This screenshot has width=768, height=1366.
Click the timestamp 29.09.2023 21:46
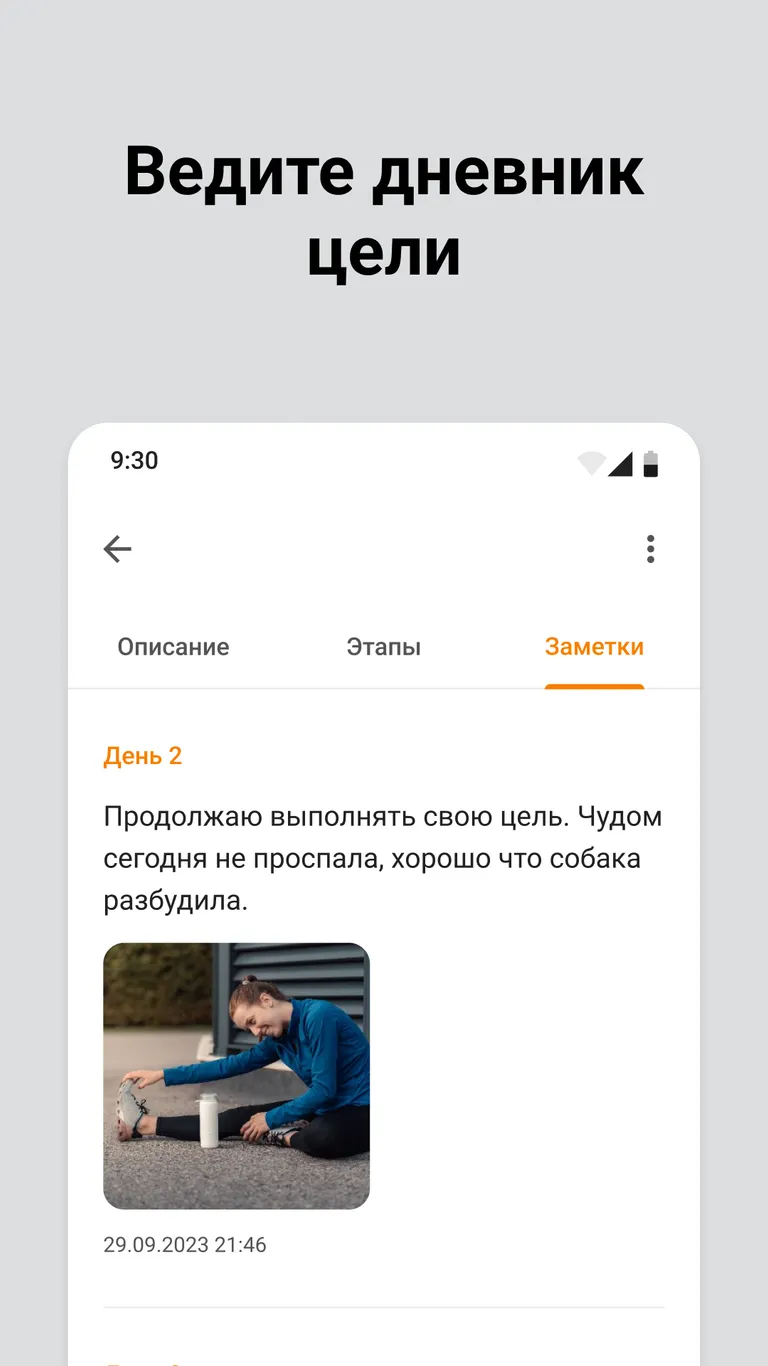[x=184, y=1245]
